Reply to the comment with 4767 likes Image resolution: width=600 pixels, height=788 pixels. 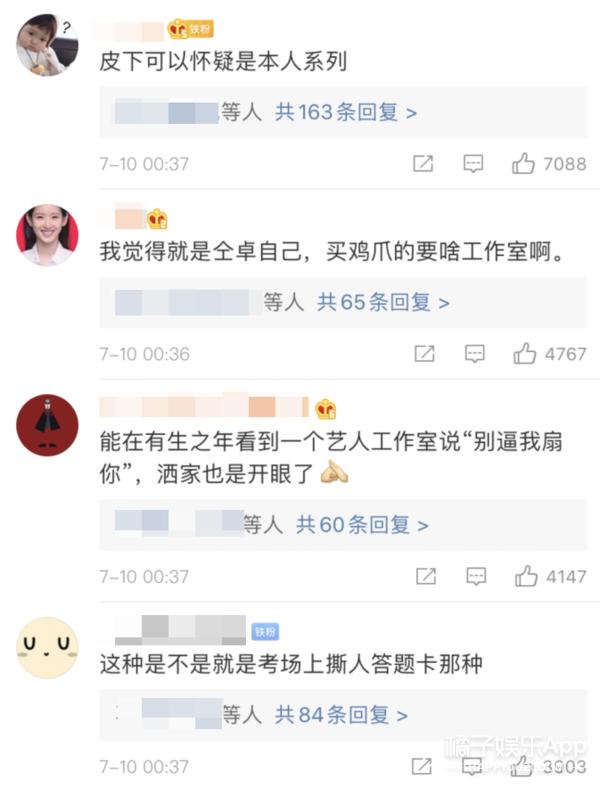tap(475, 353)
